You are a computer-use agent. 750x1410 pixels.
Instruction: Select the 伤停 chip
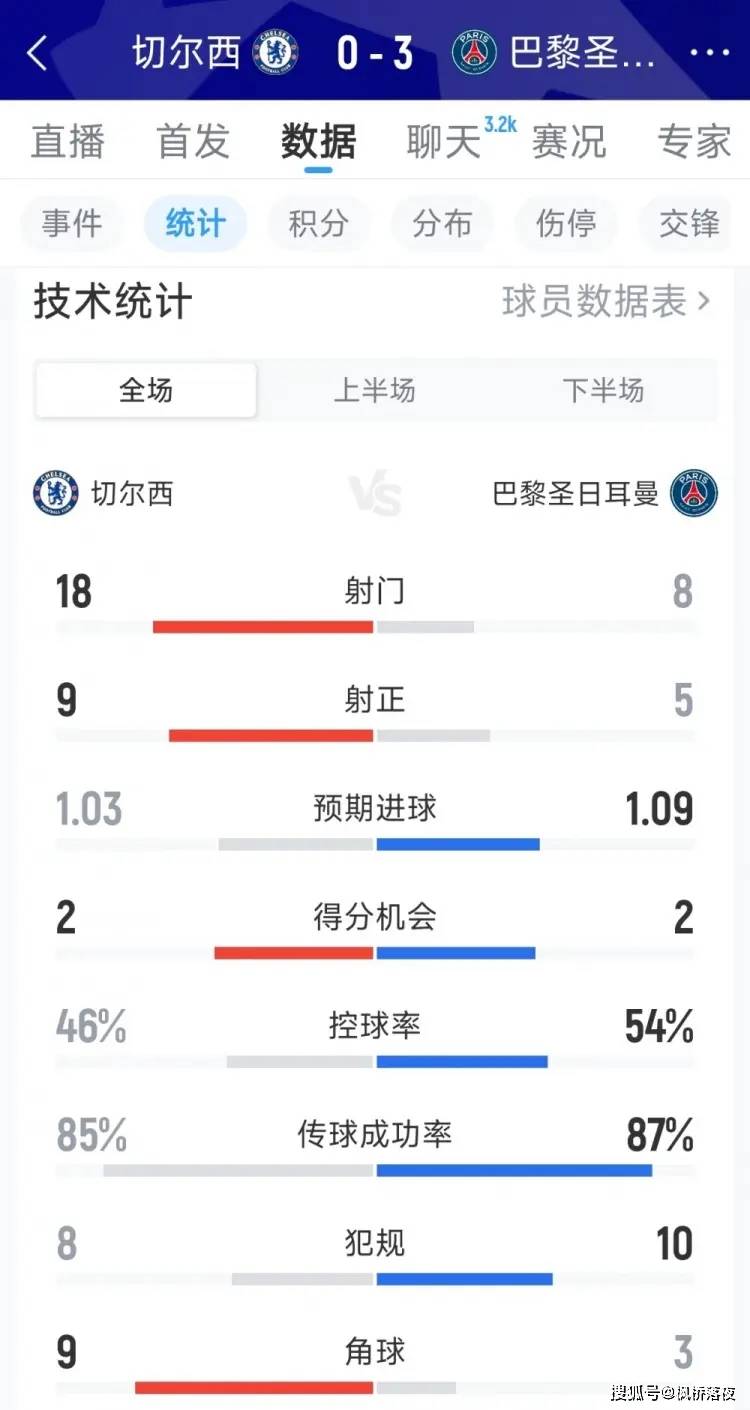[565, 223]
